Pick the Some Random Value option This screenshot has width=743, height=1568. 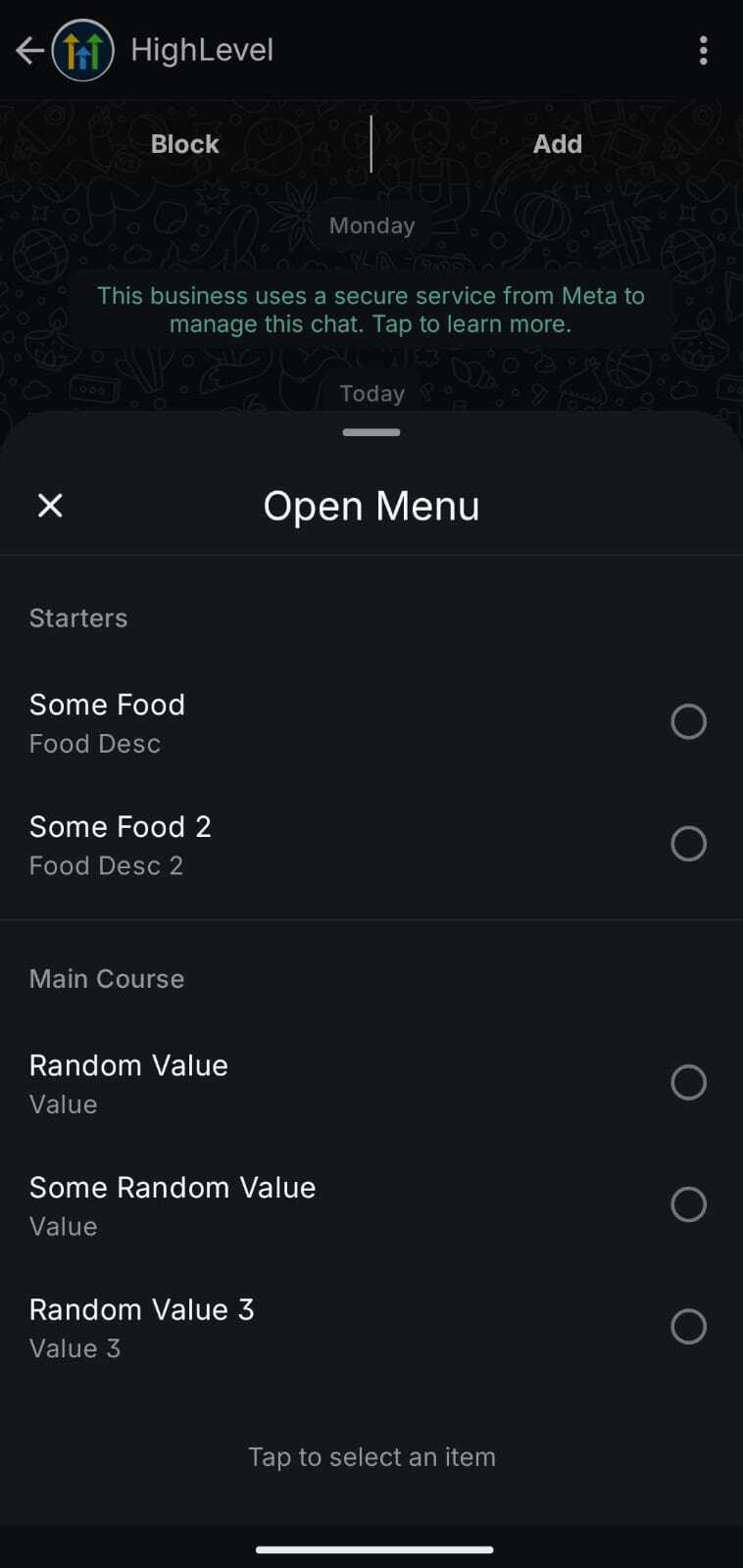[x=688, y=1204]
